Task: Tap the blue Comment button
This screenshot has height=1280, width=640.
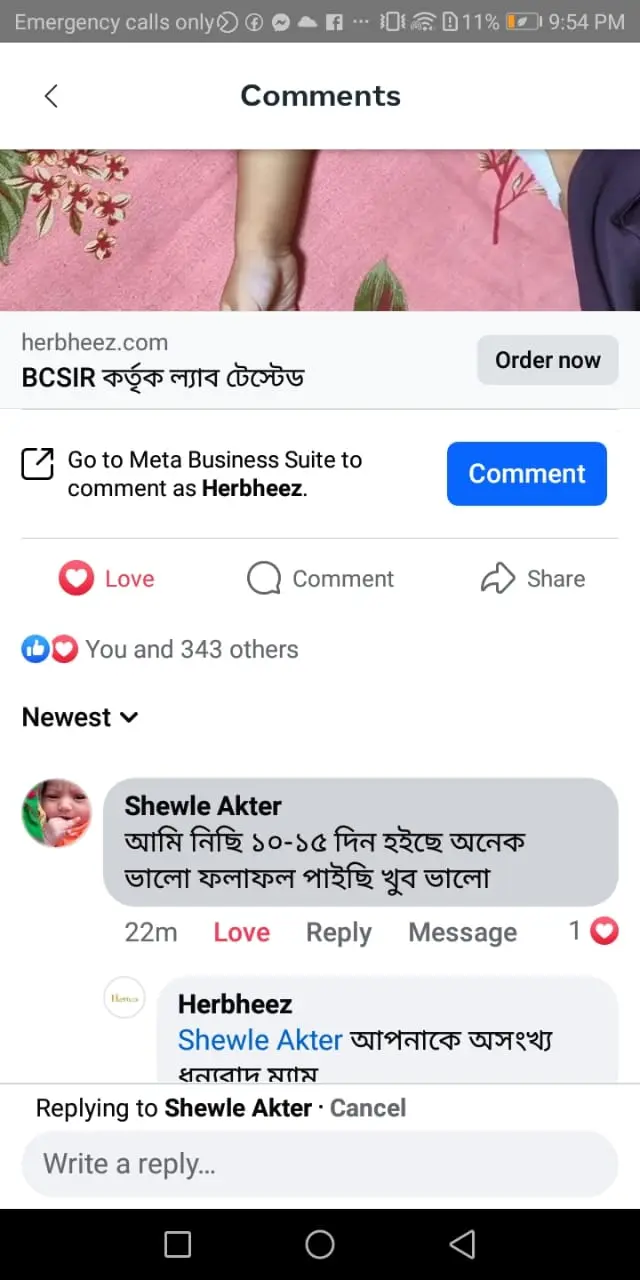Action: pos(526,473)
